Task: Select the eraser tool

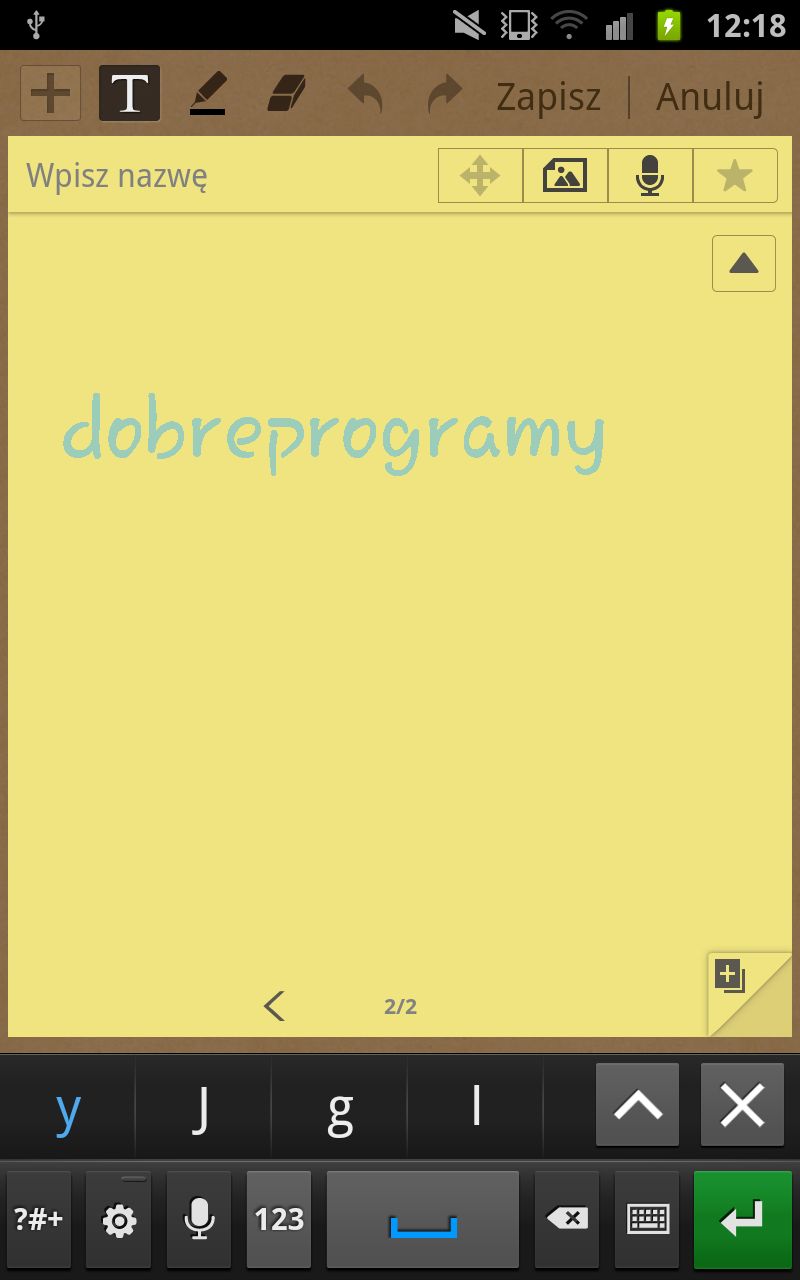Action: coord(286,94)
